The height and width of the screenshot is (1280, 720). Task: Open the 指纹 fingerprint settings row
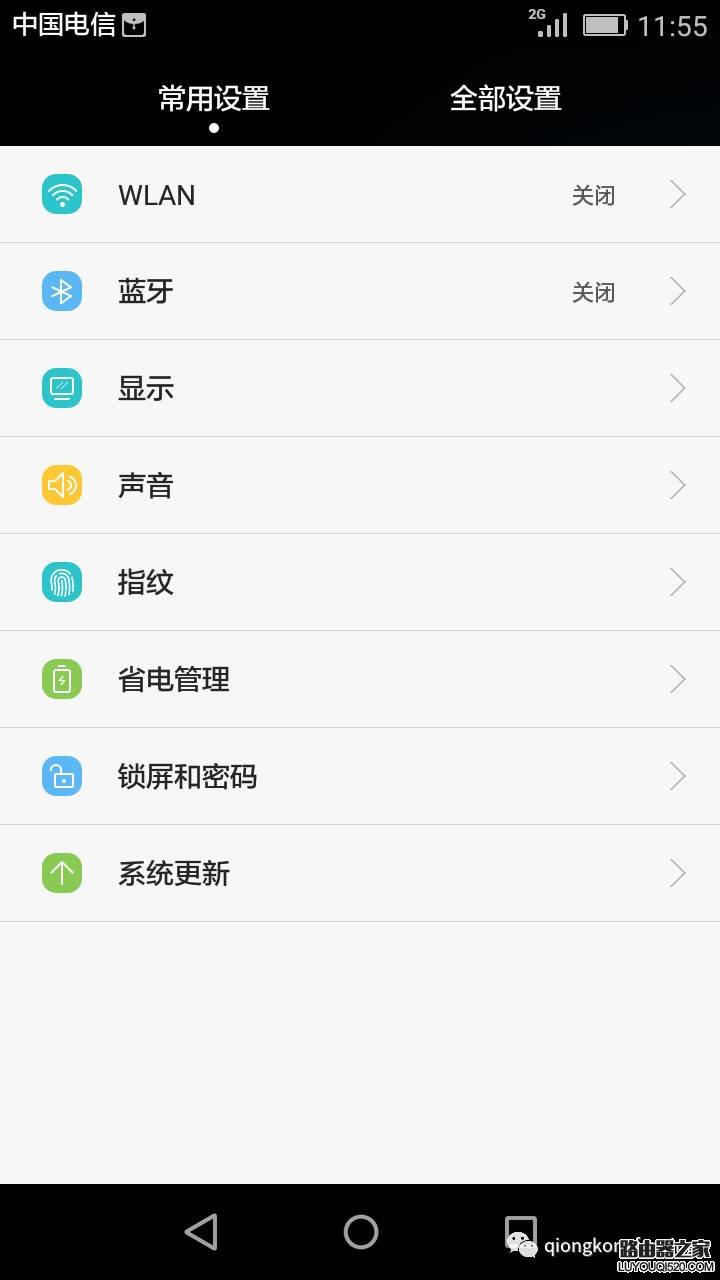[360, 582]
